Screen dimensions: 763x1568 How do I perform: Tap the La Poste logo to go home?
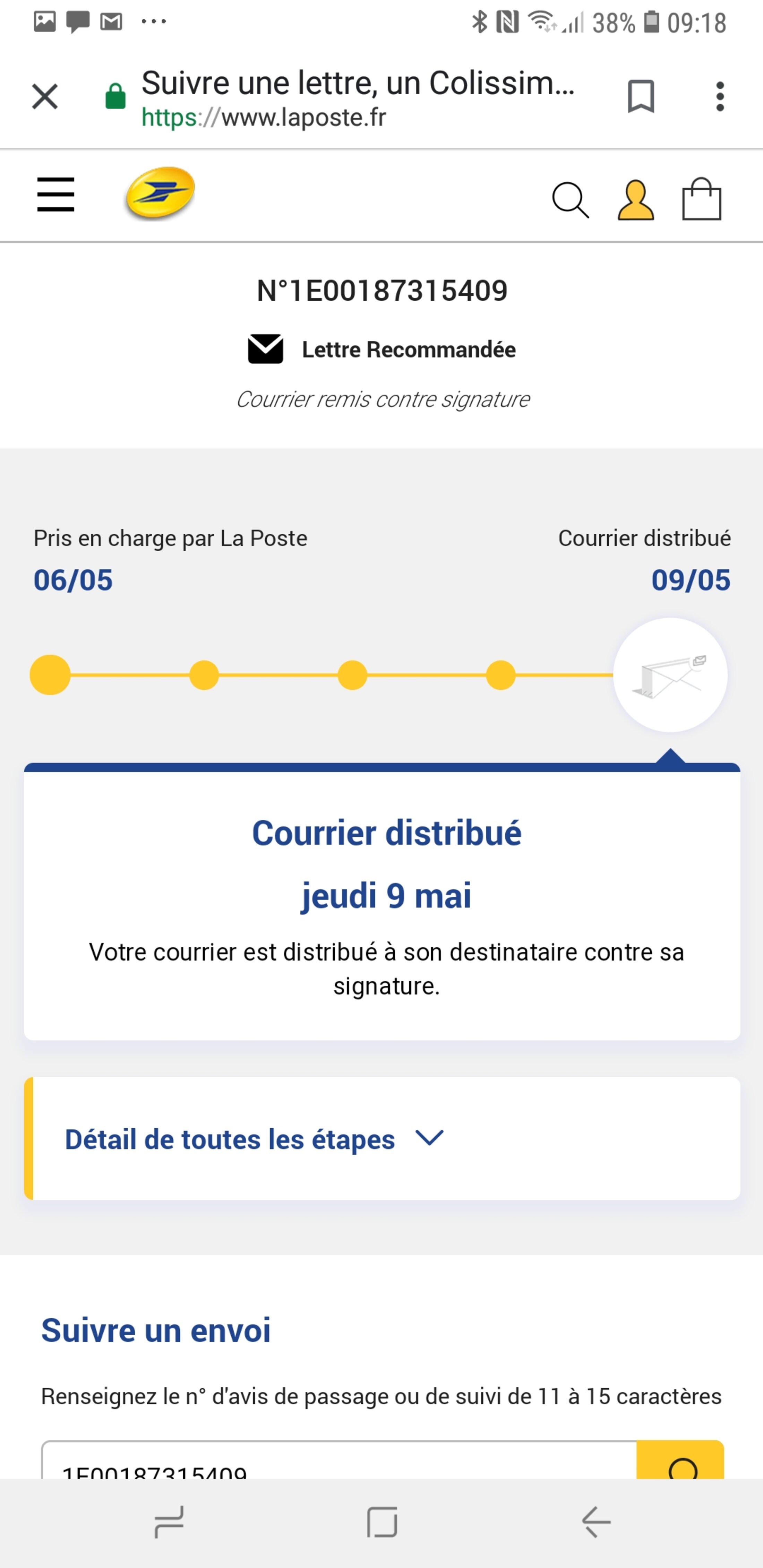pyautogui.click(x=160, y=193)
